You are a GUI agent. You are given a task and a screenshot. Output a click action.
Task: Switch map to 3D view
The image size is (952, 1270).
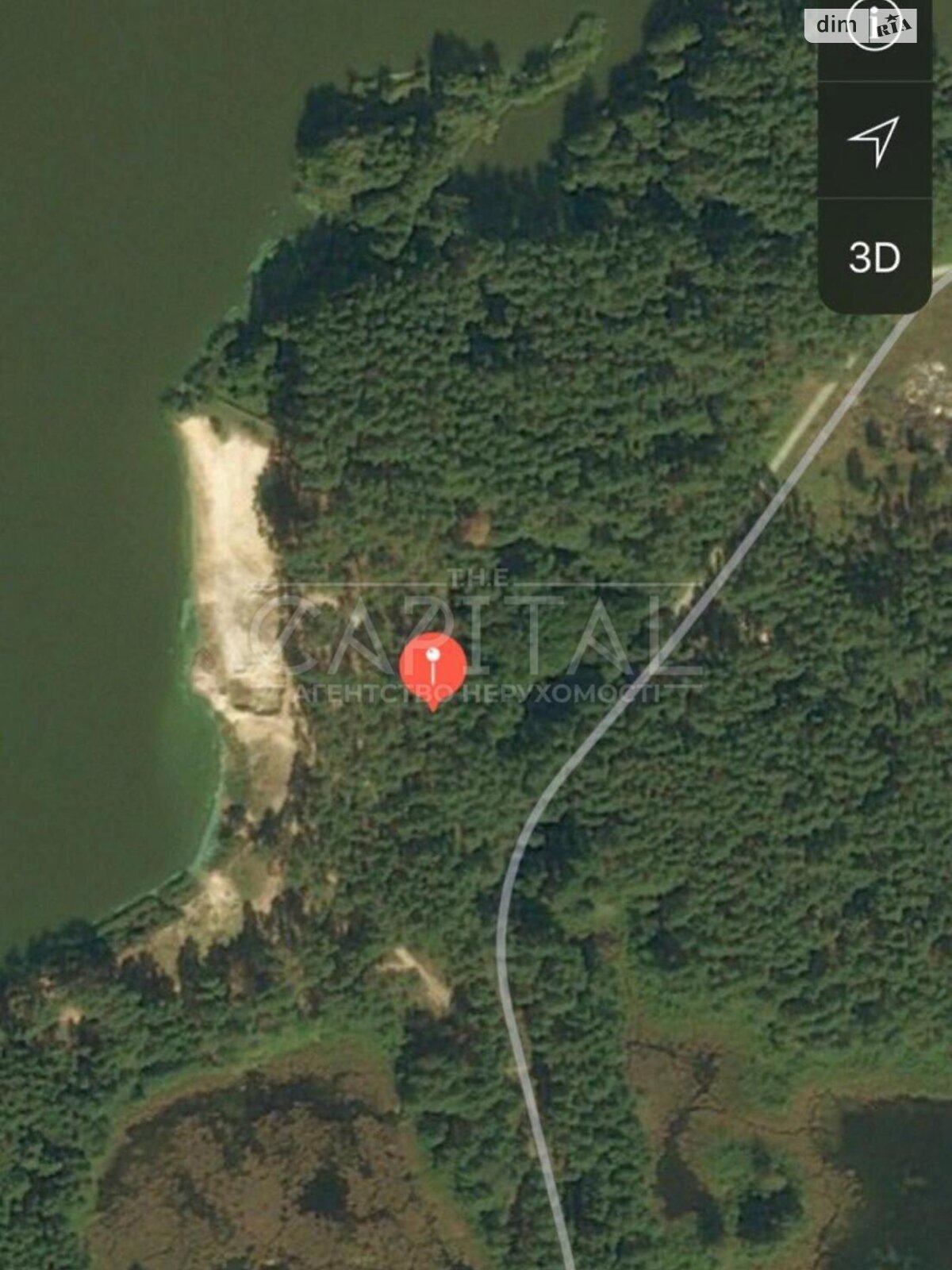pyautogui.click(x=874, y=256)
